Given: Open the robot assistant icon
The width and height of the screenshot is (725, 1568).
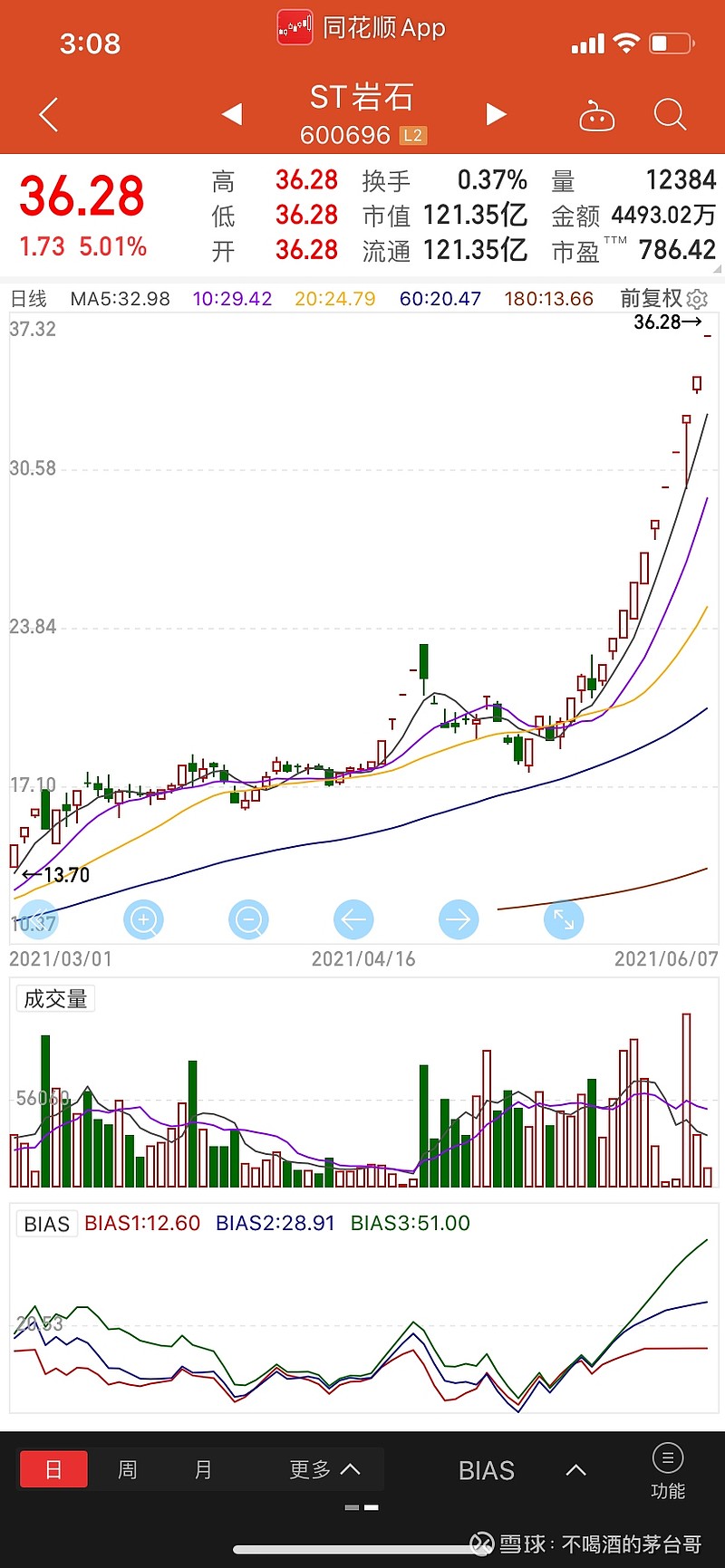Looking at the screenshot, I should [x=596, y=116].
